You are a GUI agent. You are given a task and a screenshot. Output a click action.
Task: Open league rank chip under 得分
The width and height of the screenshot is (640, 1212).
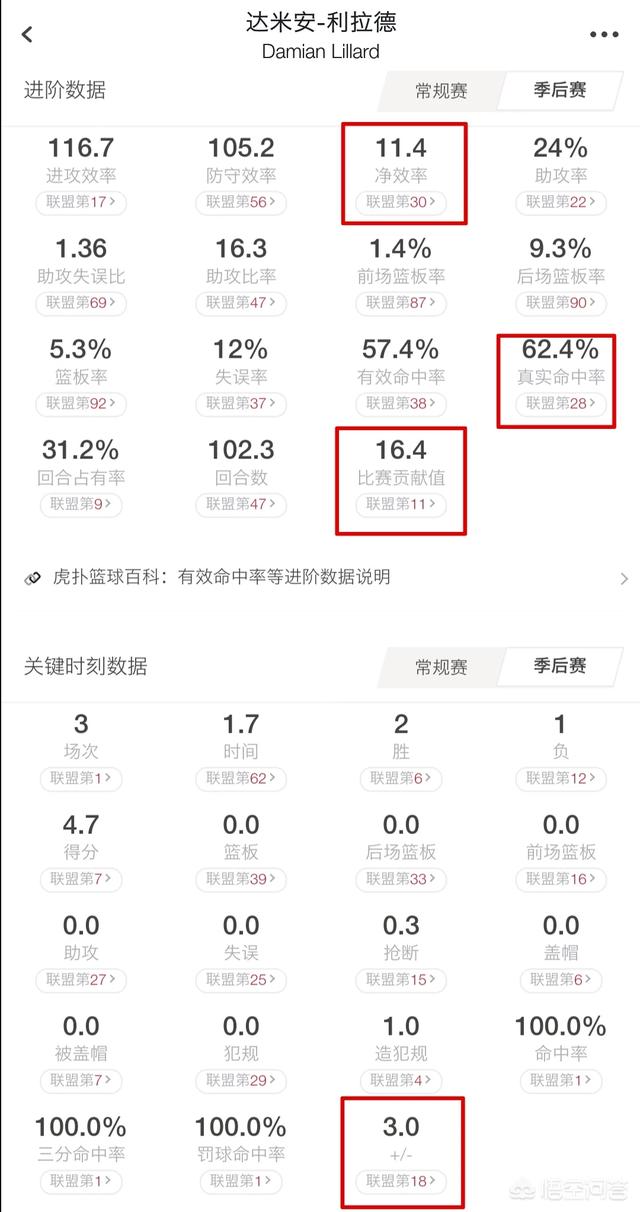point(81,879)
